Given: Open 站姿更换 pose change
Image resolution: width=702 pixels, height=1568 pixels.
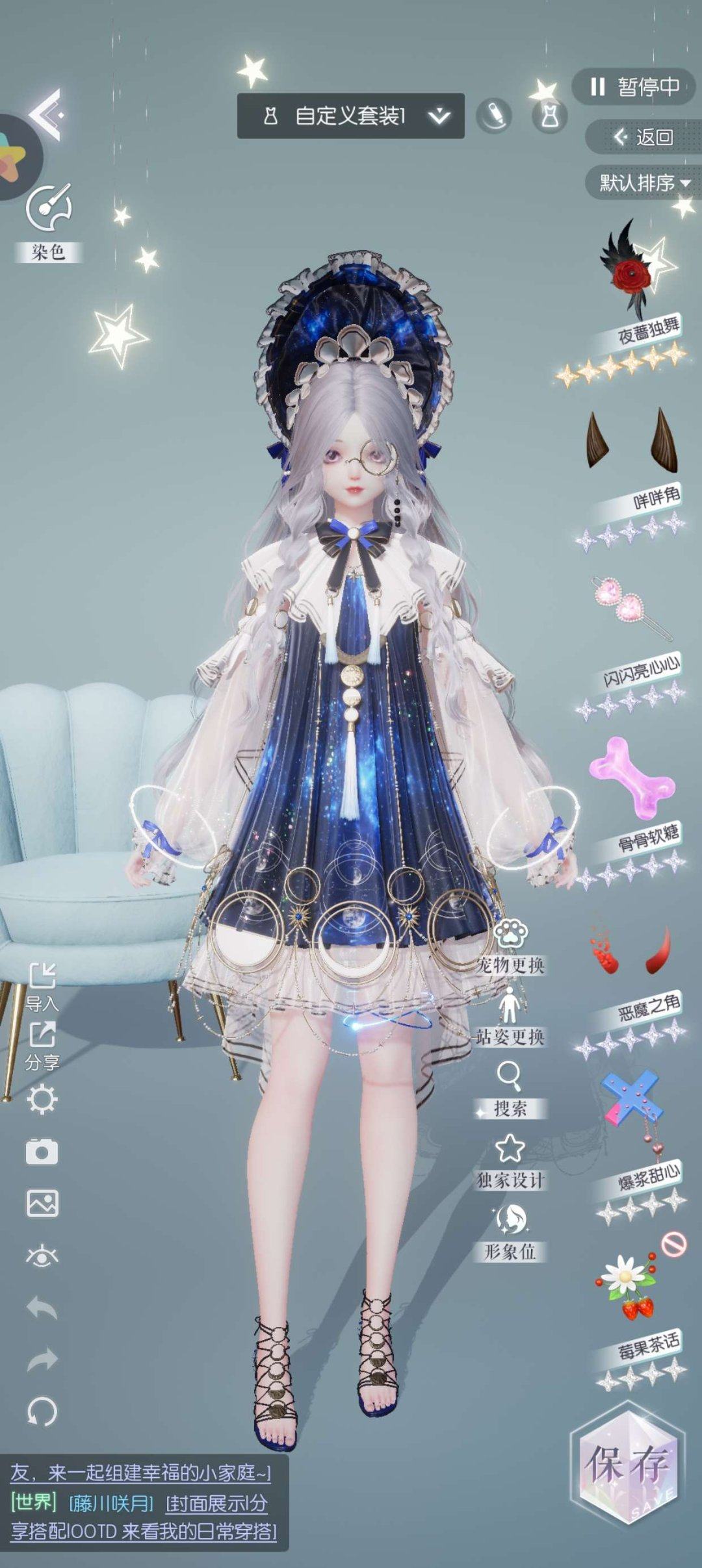Looking at the screenshot, I should (510, 1017).
